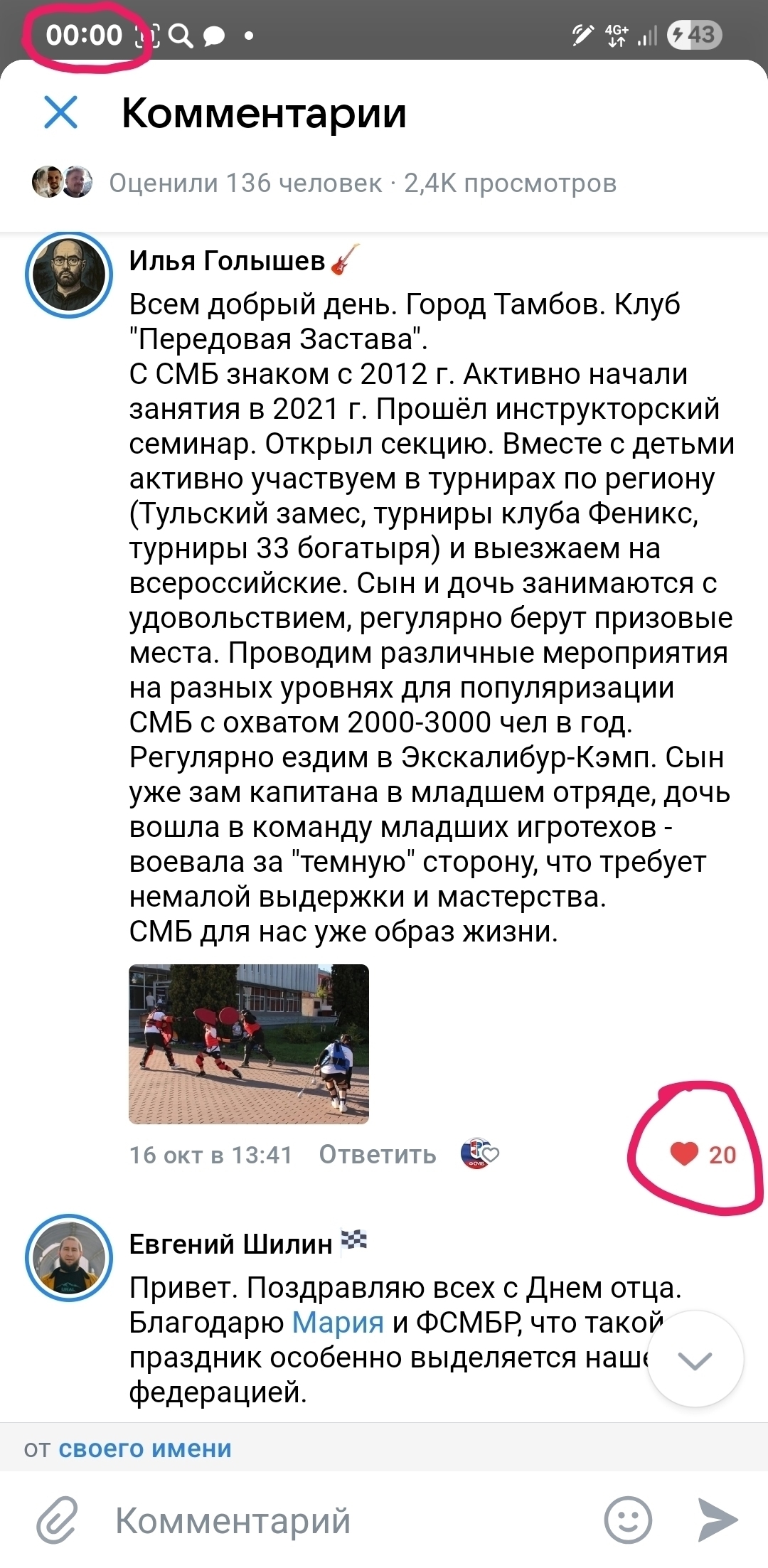This screenshot has width=768, height=1568.
Task: Close the Комментарии panel
Action: coord(60,112)
